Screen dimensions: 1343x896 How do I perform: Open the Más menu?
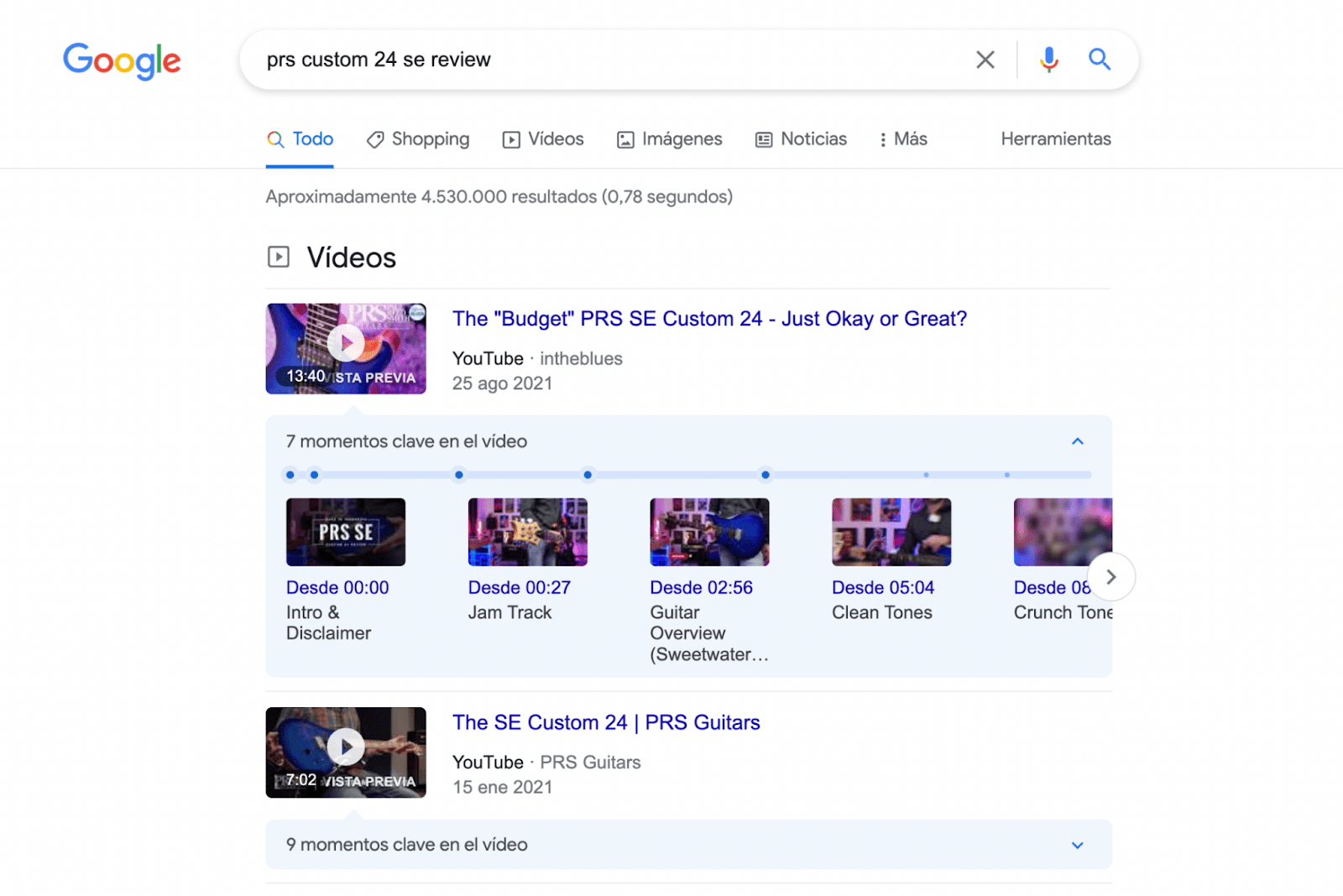pos(903,139)
